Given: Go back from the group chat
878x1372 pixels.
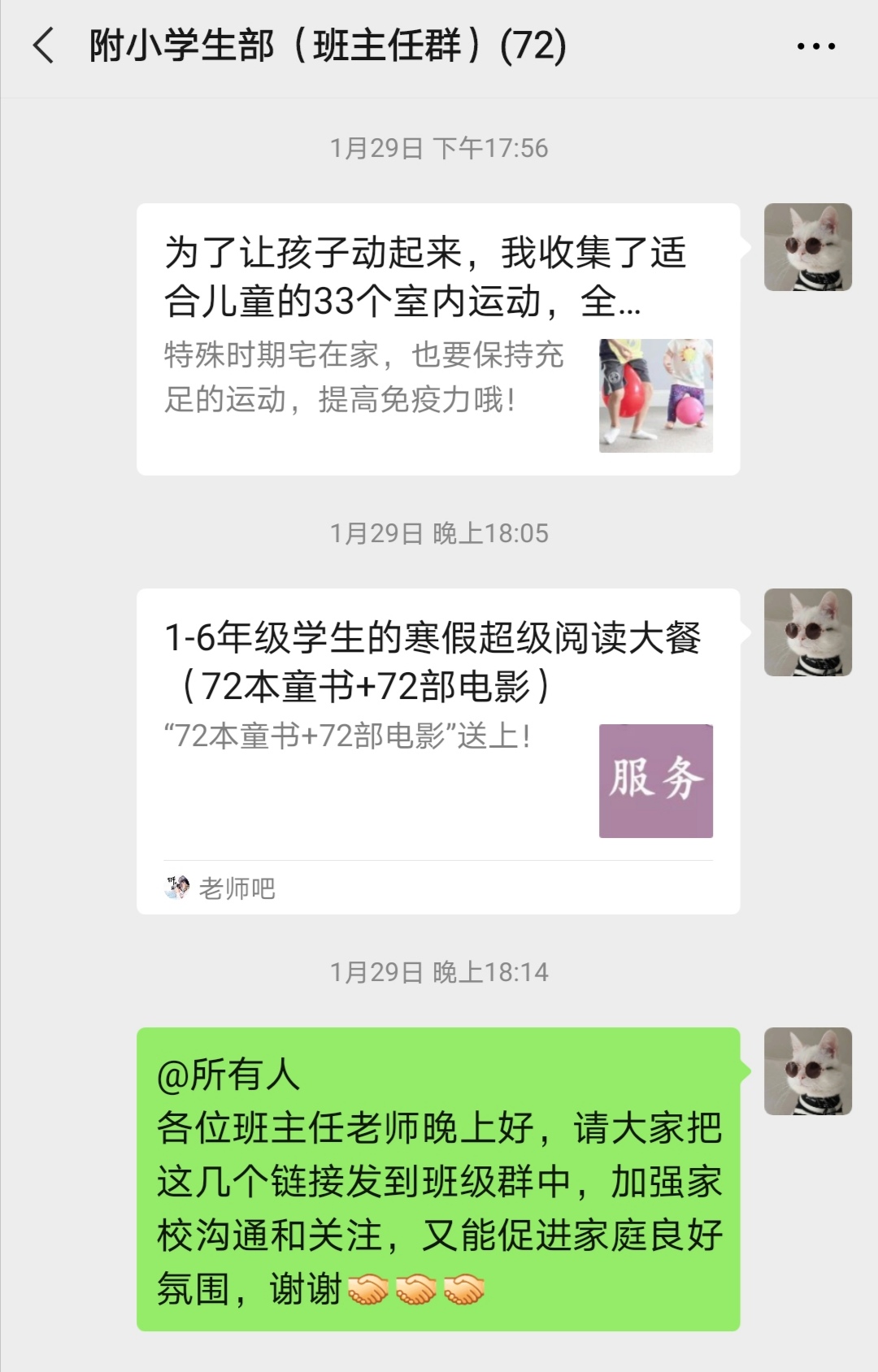Looking at the screenshot, I should tap(44, 46).
